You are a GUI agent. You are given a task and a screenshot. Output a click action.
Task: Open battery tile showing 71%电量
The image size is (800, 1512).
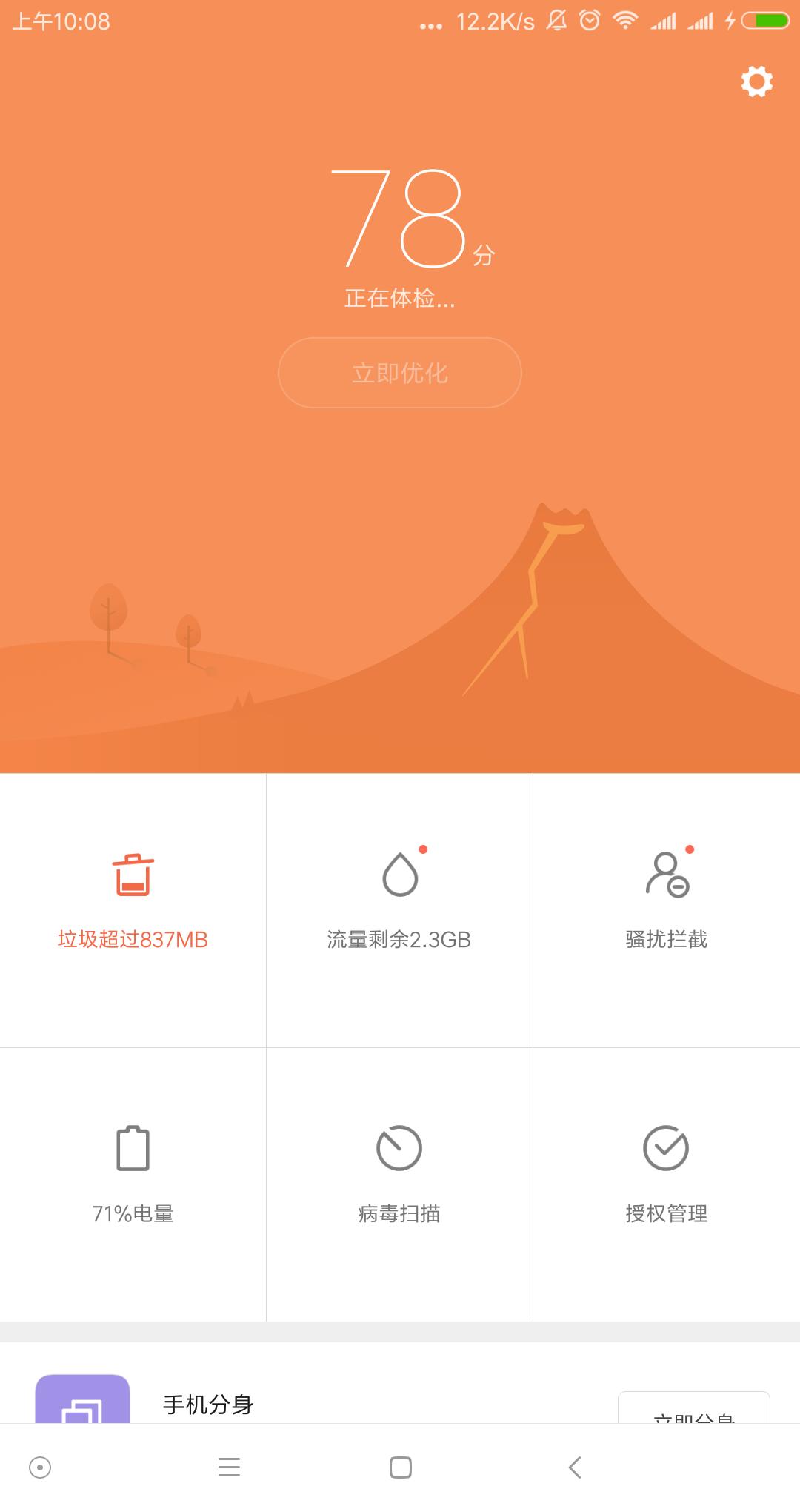tap(133, 1184)
